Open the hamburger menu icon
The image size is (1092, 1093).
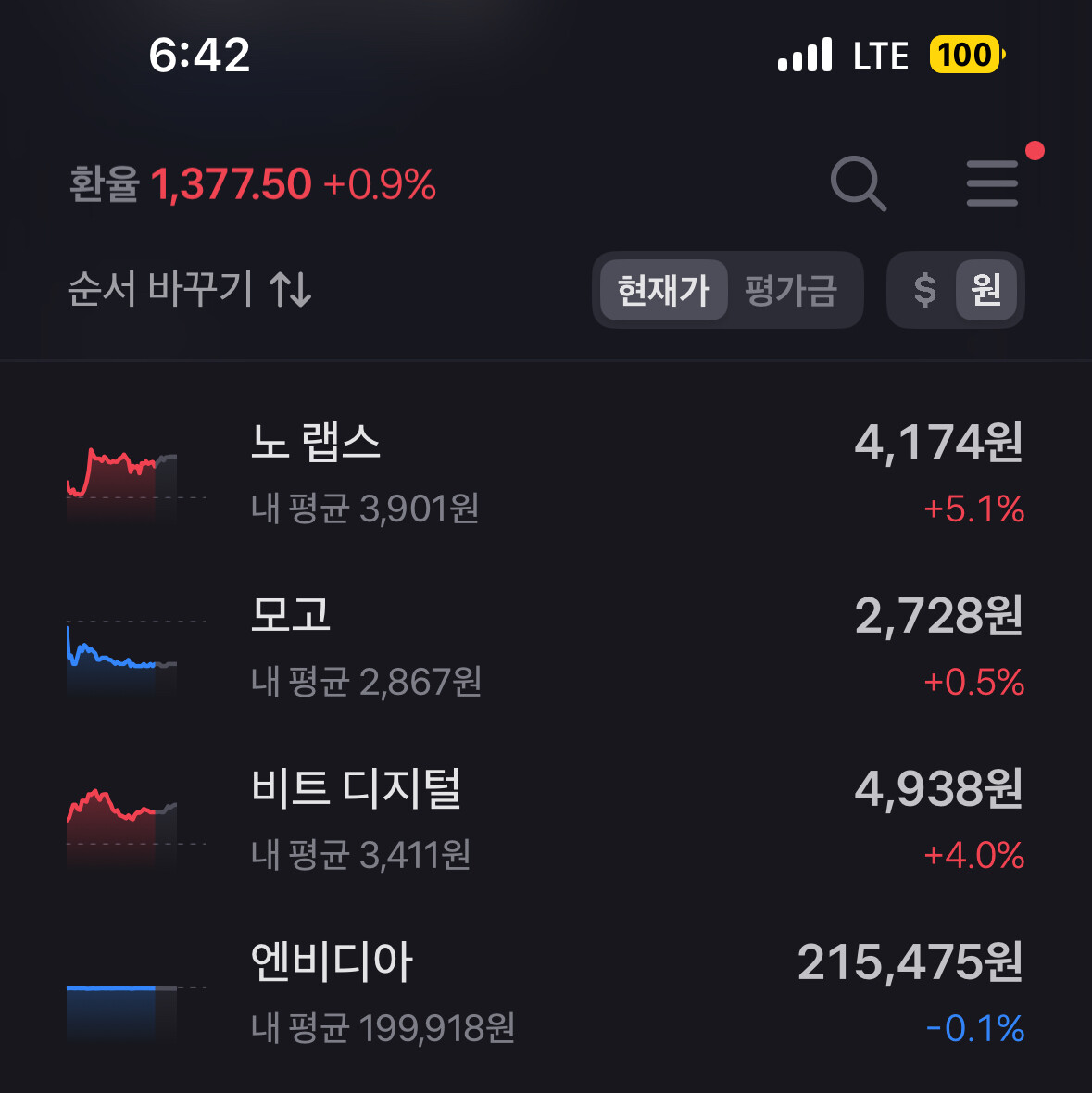(x=992, y=183)
